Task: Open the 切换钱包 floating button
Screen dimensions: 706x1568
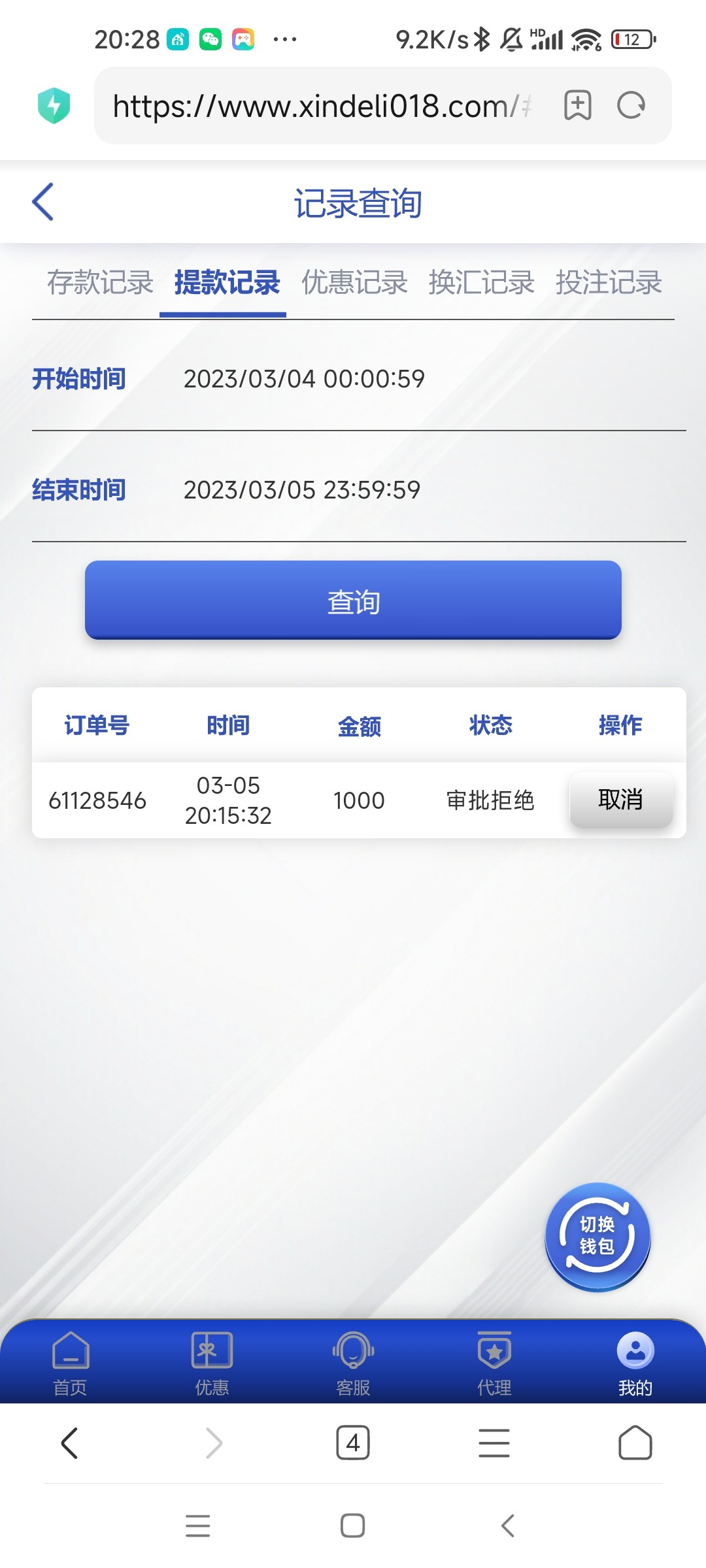Action: tap(597, 1236)
